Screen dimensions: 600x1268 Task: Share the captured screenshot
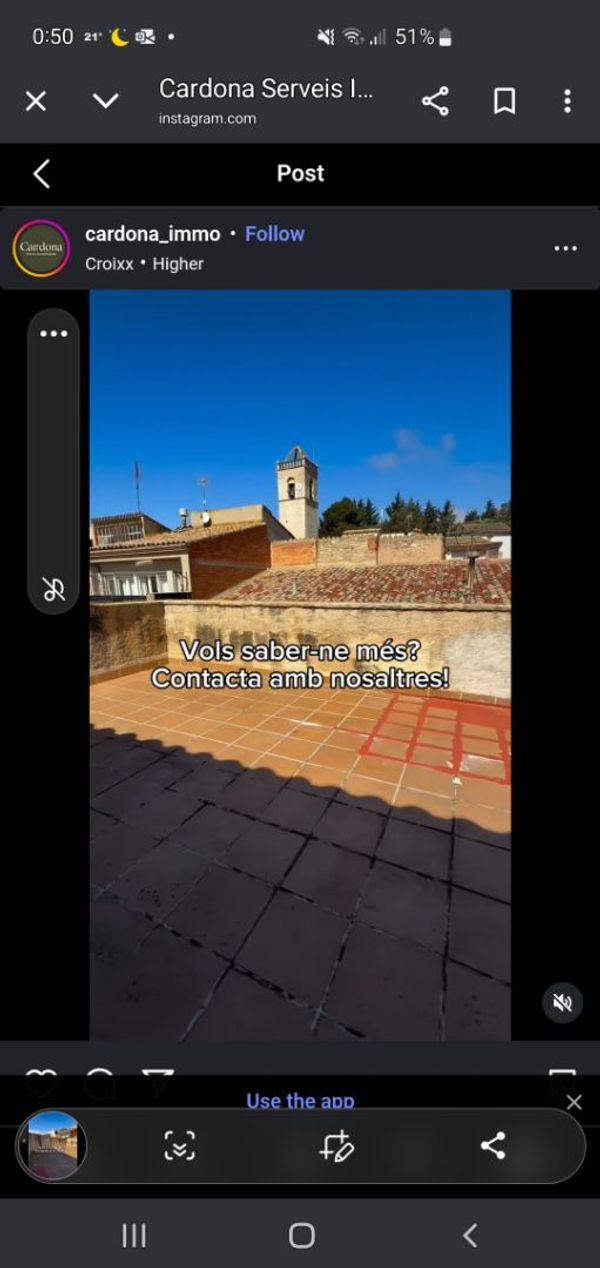[492, 1146]
